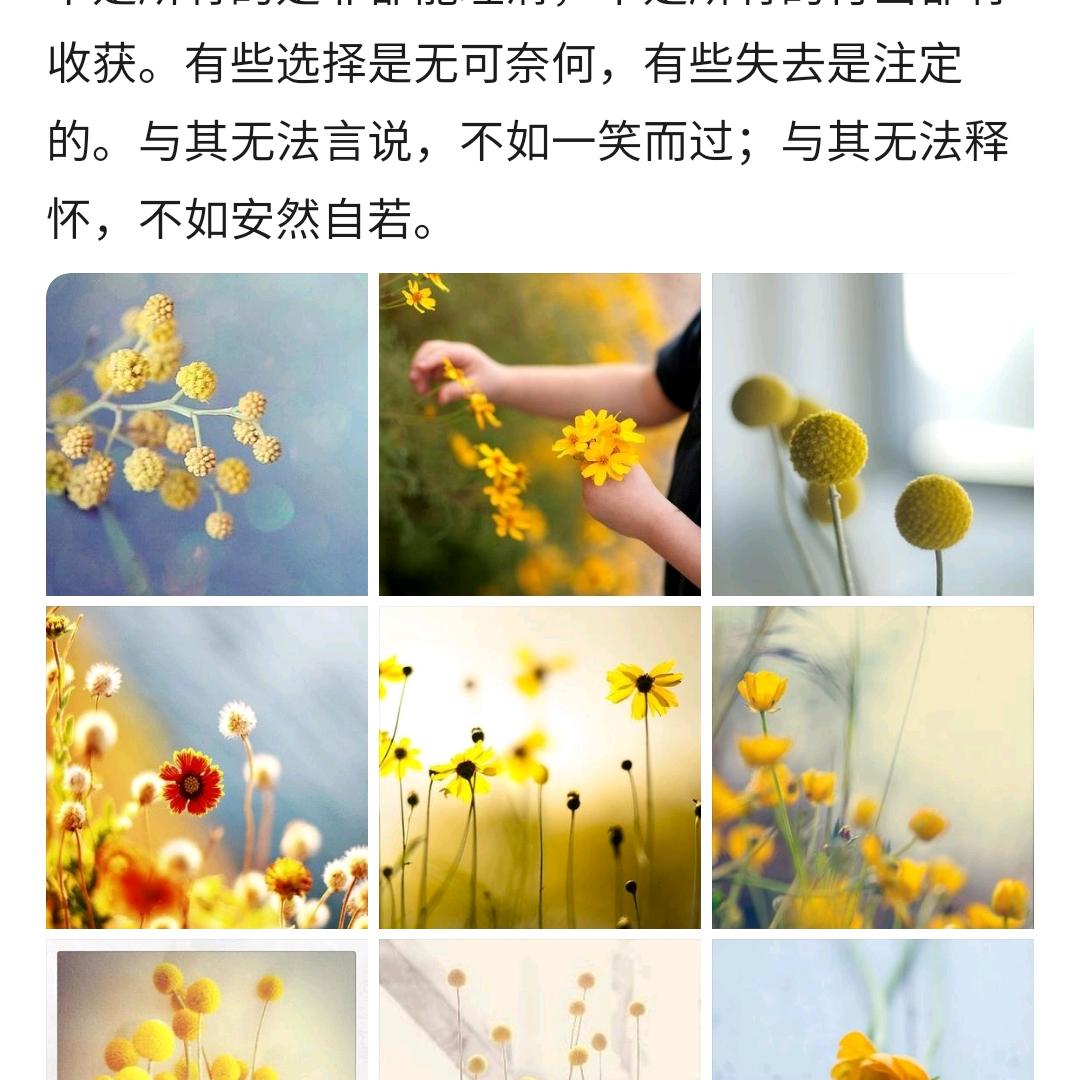Open the red flower among dandelions photo
The image size is (1080, 1080).
tap(207, 767)
